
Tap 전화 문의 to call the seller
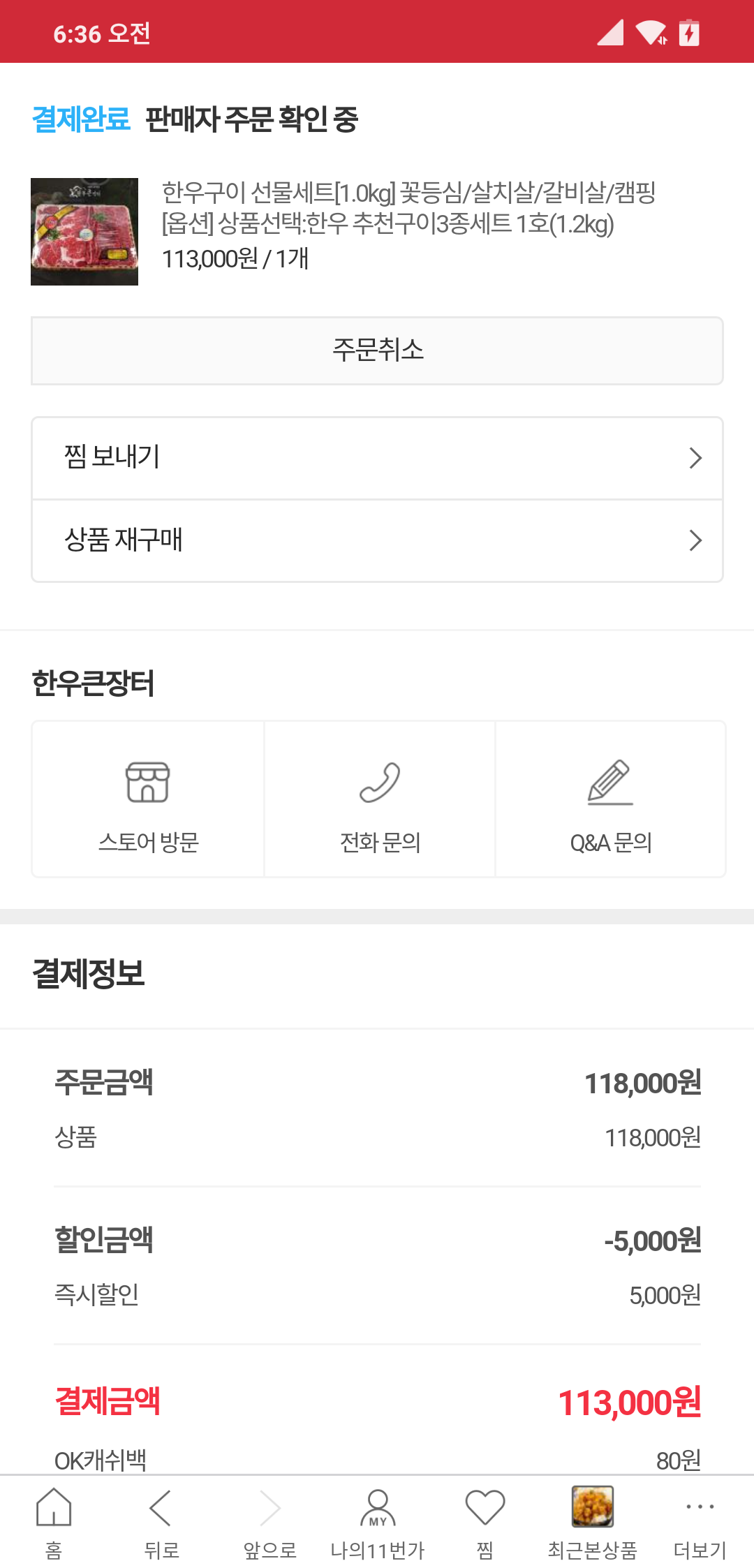[380, 799]
